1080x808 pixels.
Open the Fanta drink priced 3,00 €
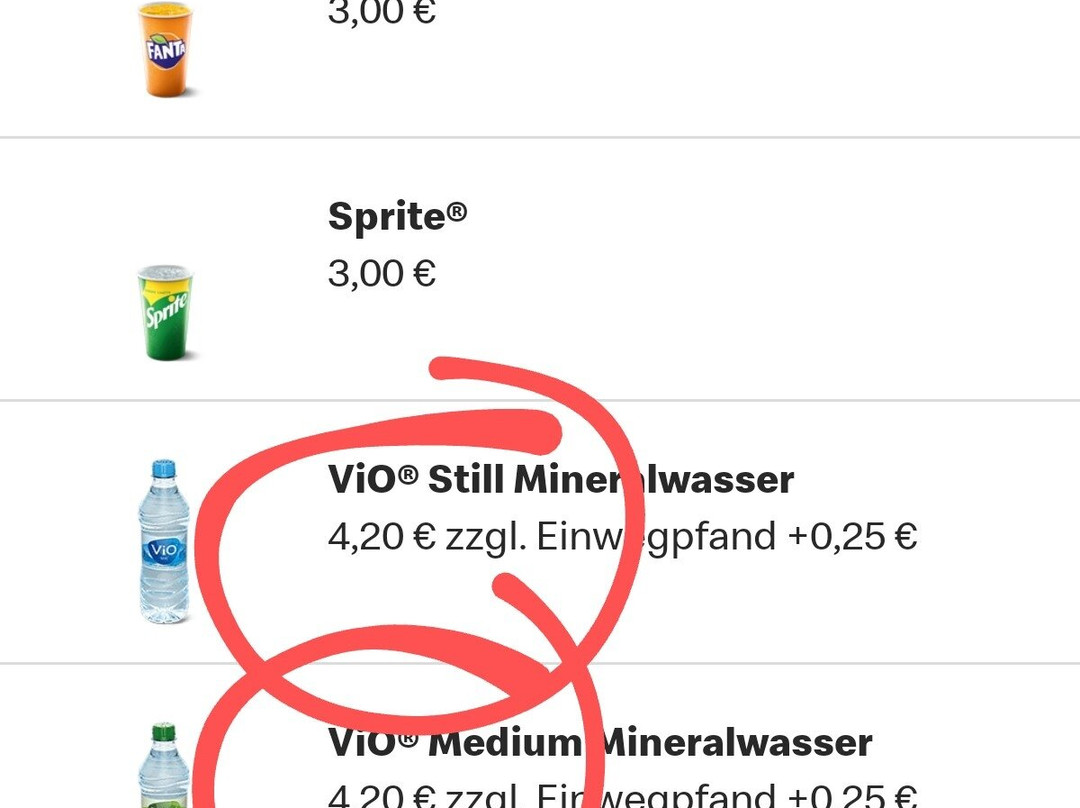click(381, 15)
